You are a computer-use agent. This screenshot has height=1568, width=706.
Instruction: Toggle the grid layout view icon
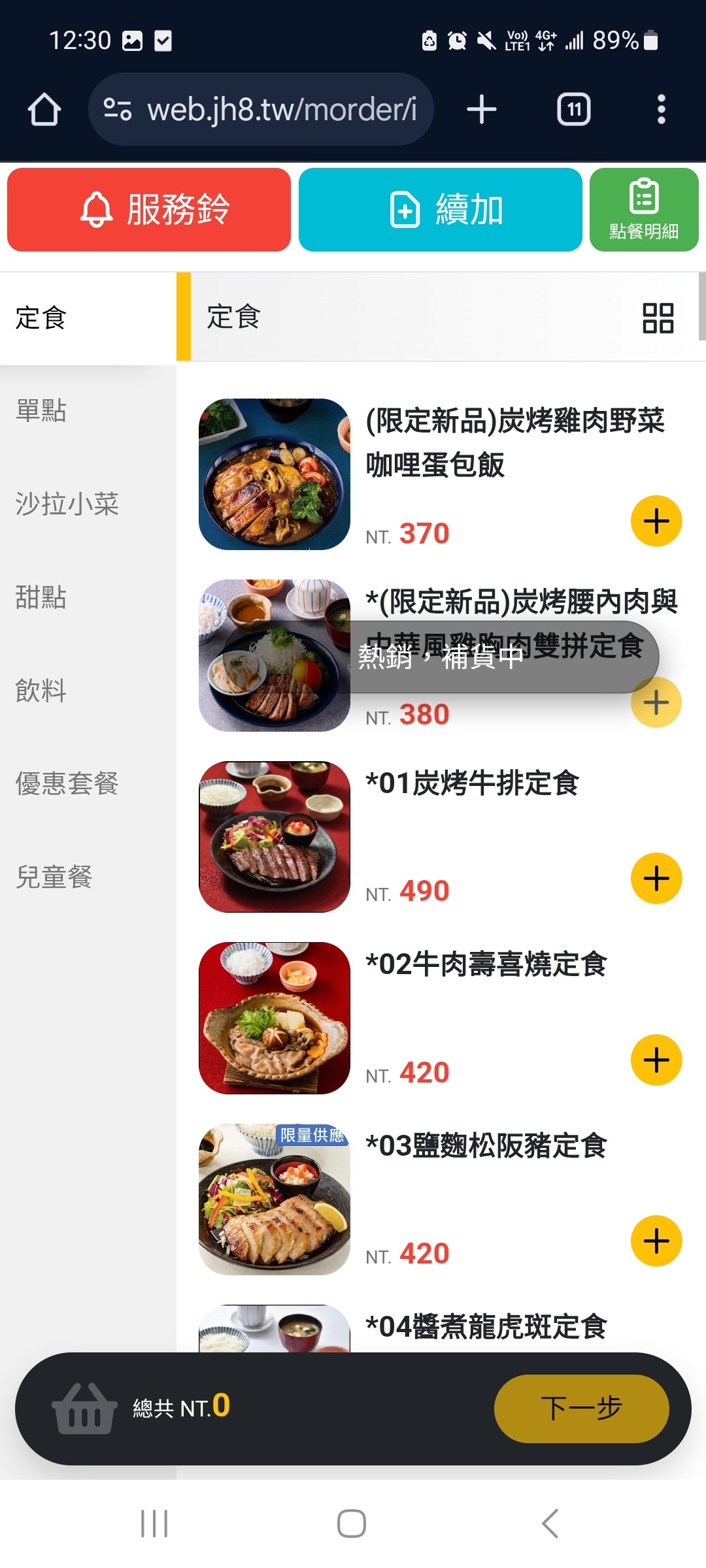658,318
